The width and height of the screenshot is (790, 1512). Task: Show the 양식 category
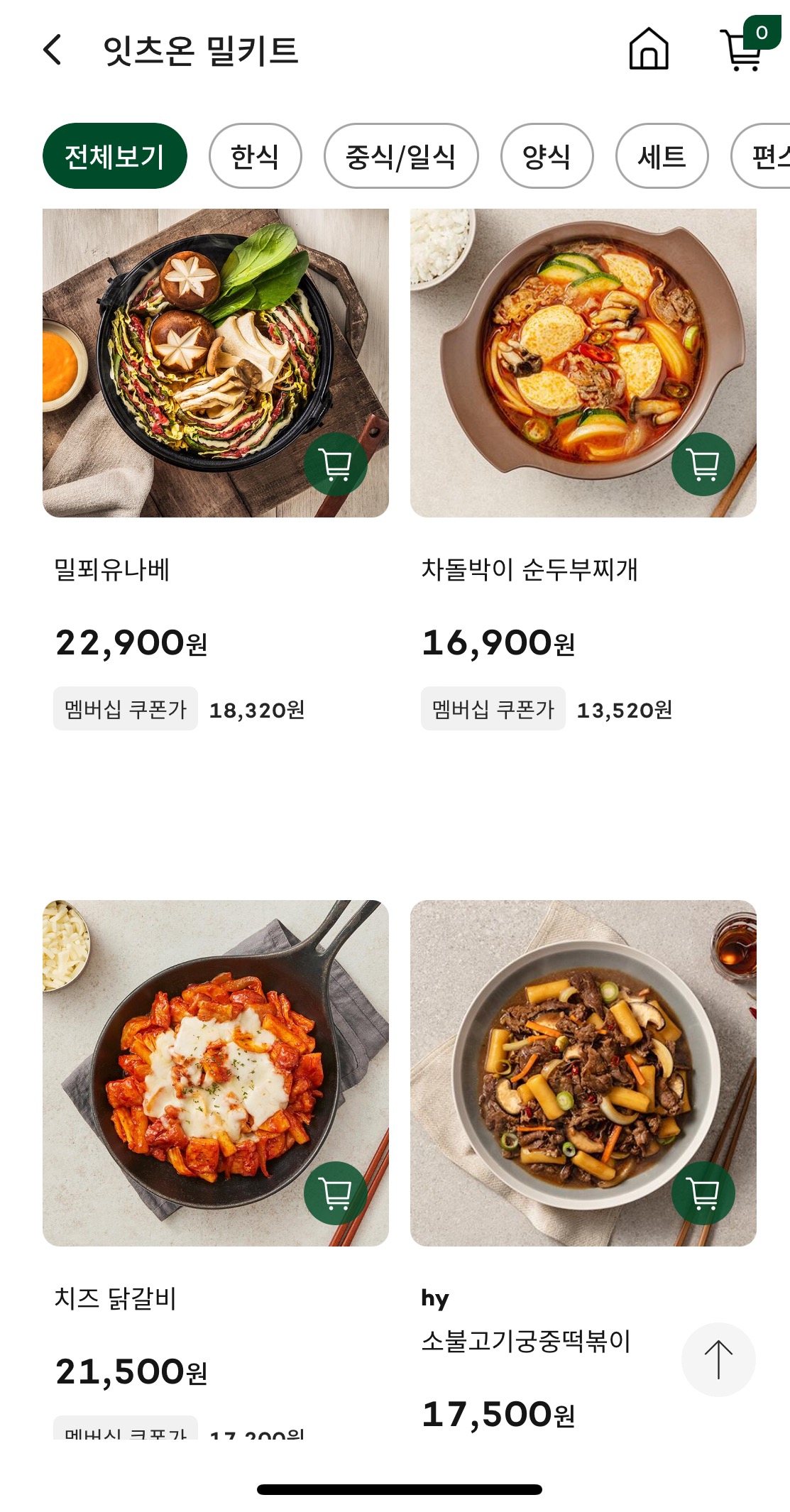click(x=547, y=156)
